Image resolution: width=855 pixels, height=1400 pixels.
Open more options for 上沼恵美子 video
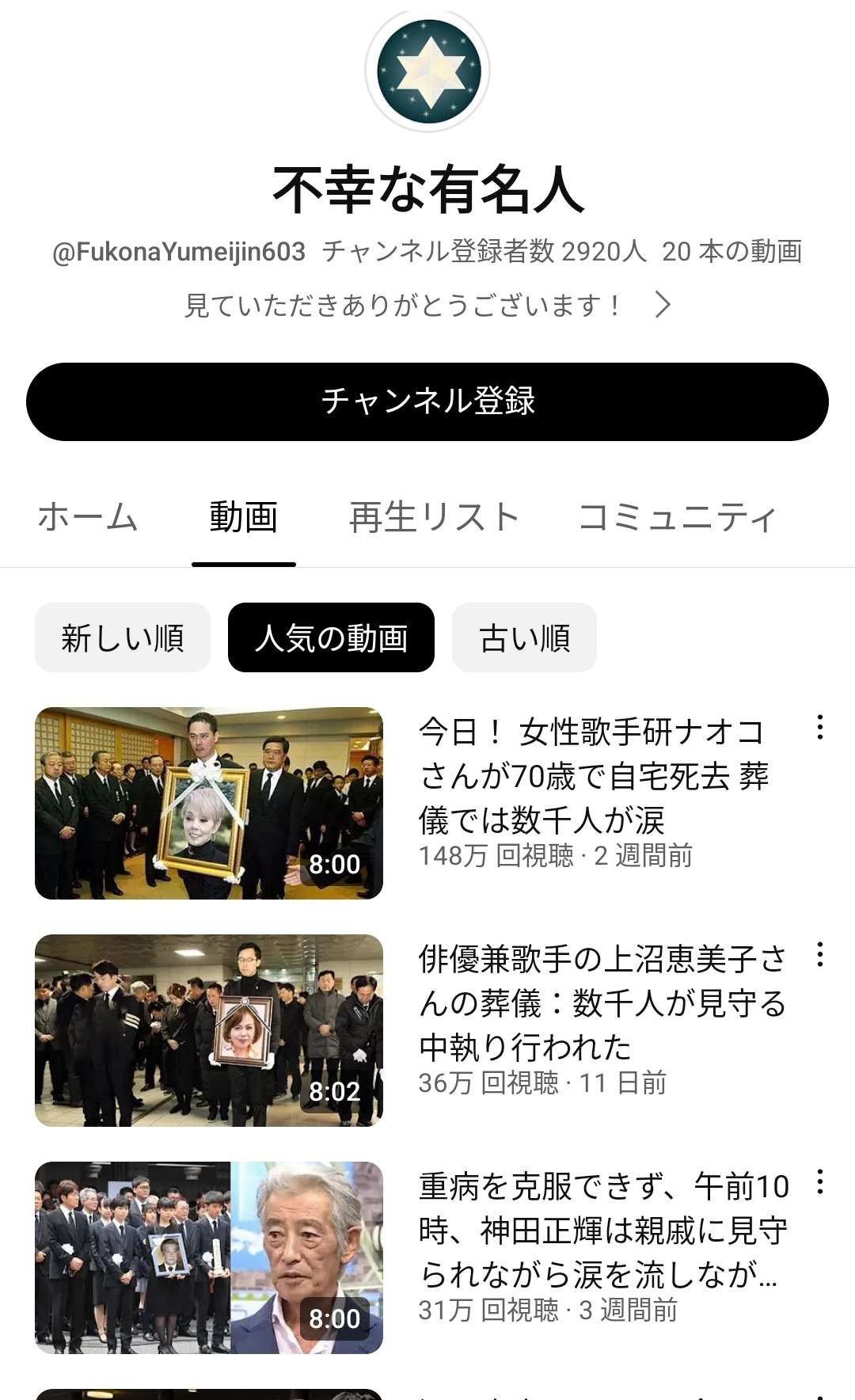pos(820,954)
